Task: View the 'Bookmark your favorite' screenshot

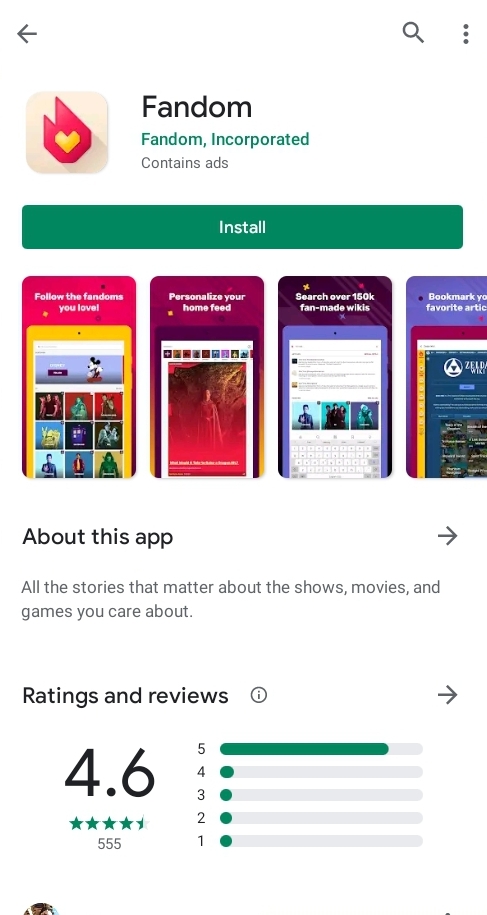Action: tap(447, 377)
